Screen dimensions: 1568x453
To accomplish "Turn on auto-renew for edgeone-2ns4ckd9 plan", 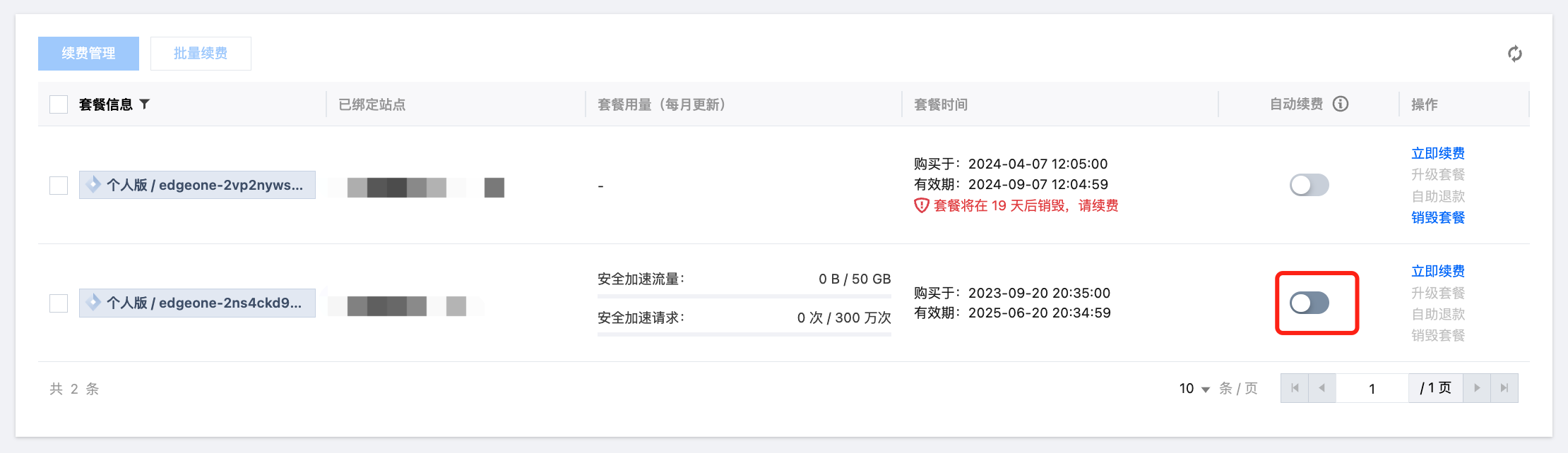I will click(1309, 303).
